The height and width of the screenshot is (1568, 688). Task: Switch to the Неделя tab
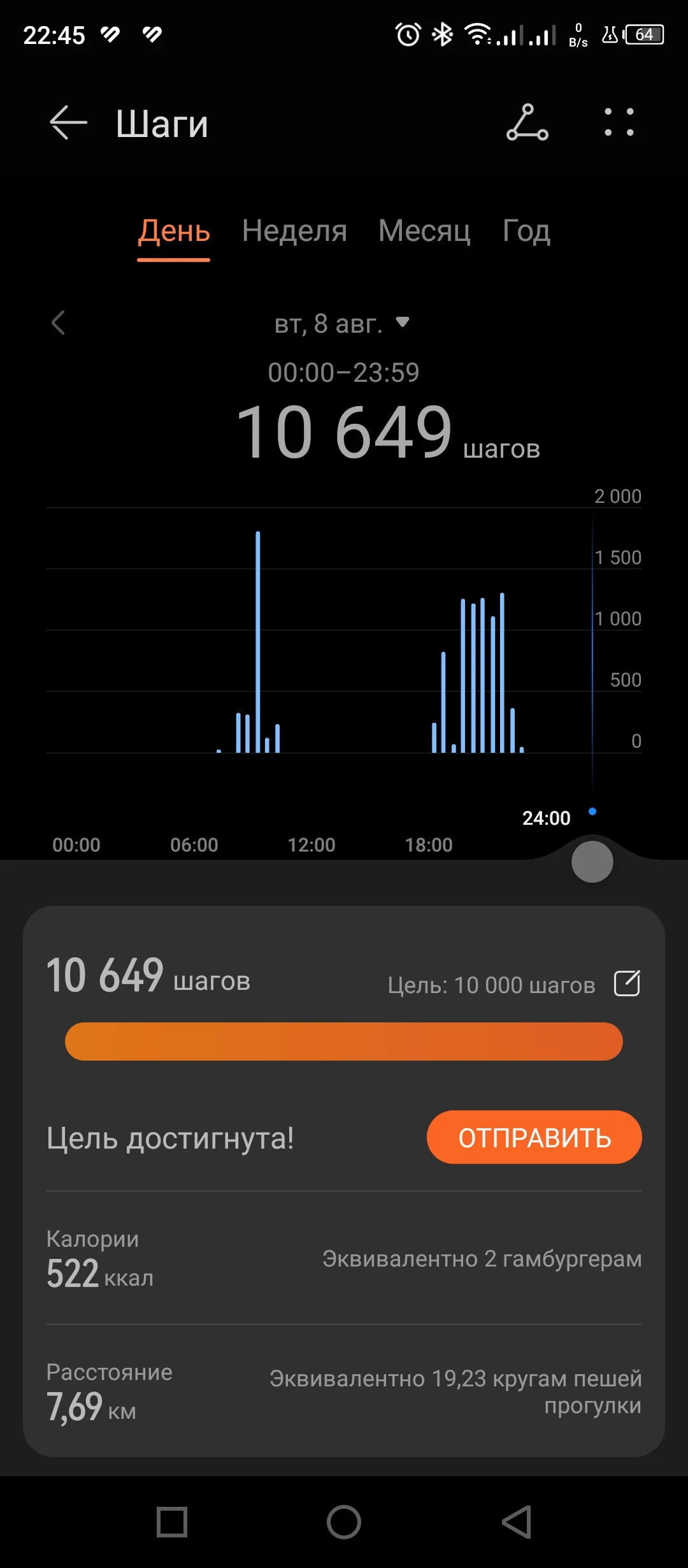tap(294, 231)
